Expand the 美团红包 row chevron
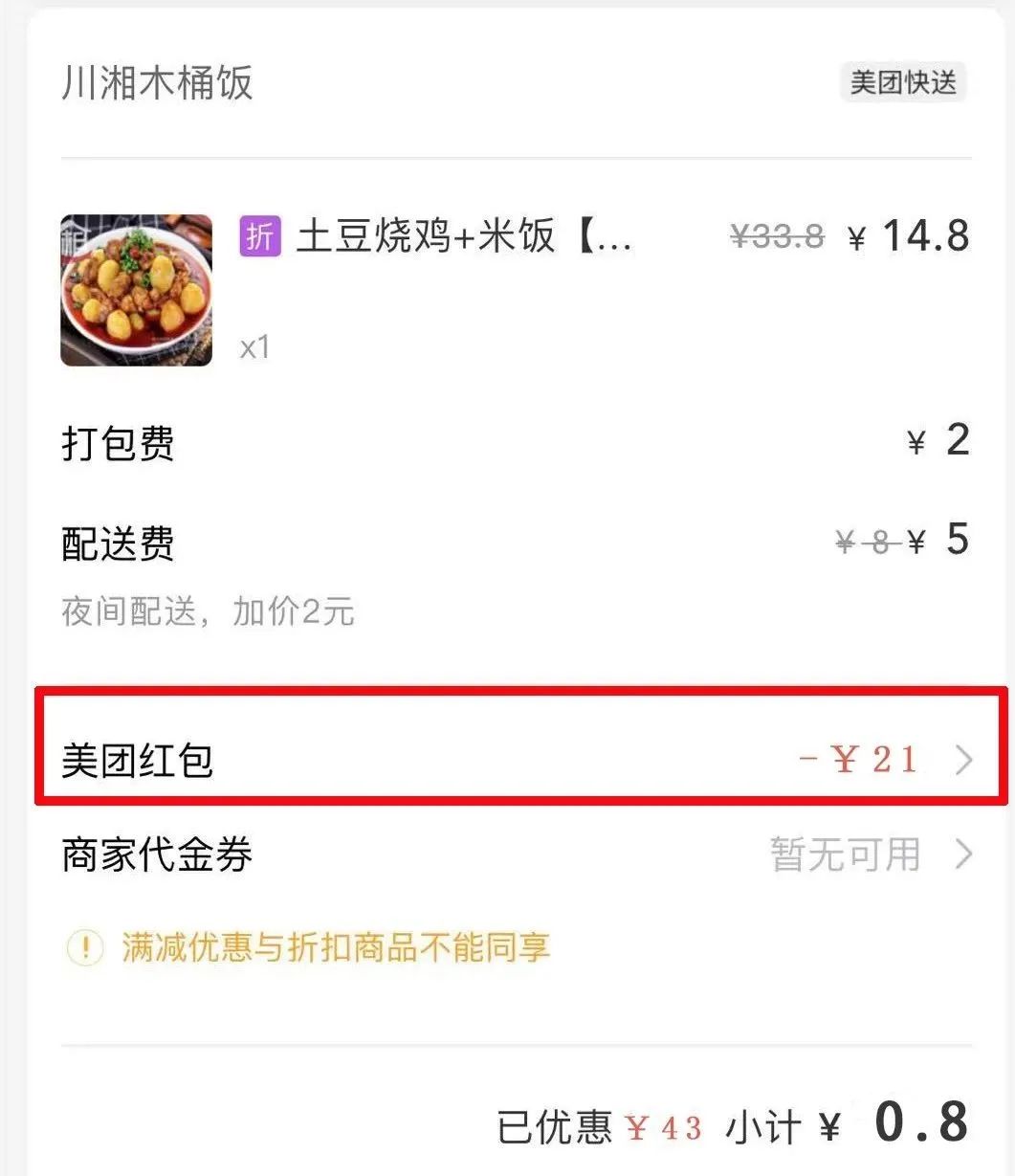Screen dimensions: 1015x1176 tap(964, 759)
